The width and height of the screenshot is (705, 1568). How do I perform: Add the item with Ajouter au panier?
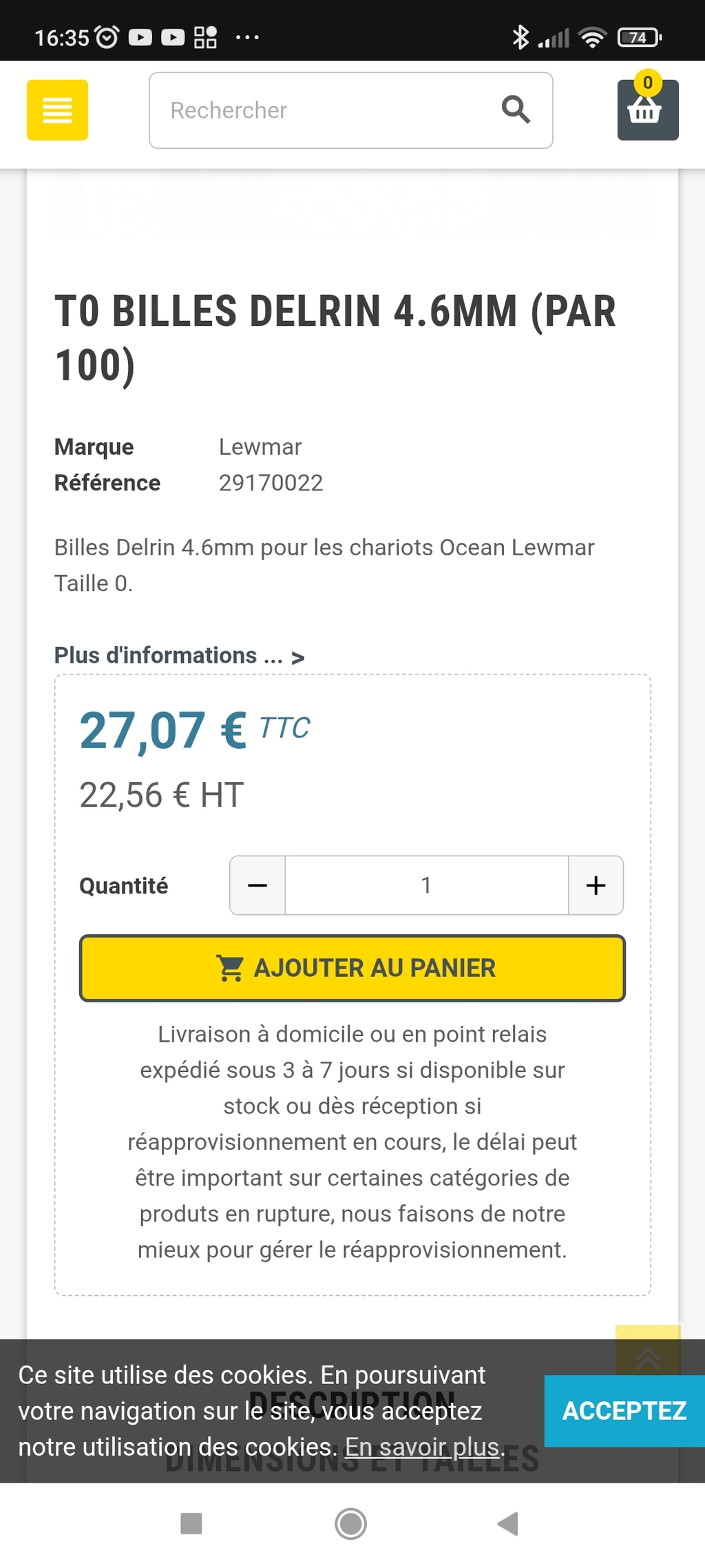[x=352, y=968]
